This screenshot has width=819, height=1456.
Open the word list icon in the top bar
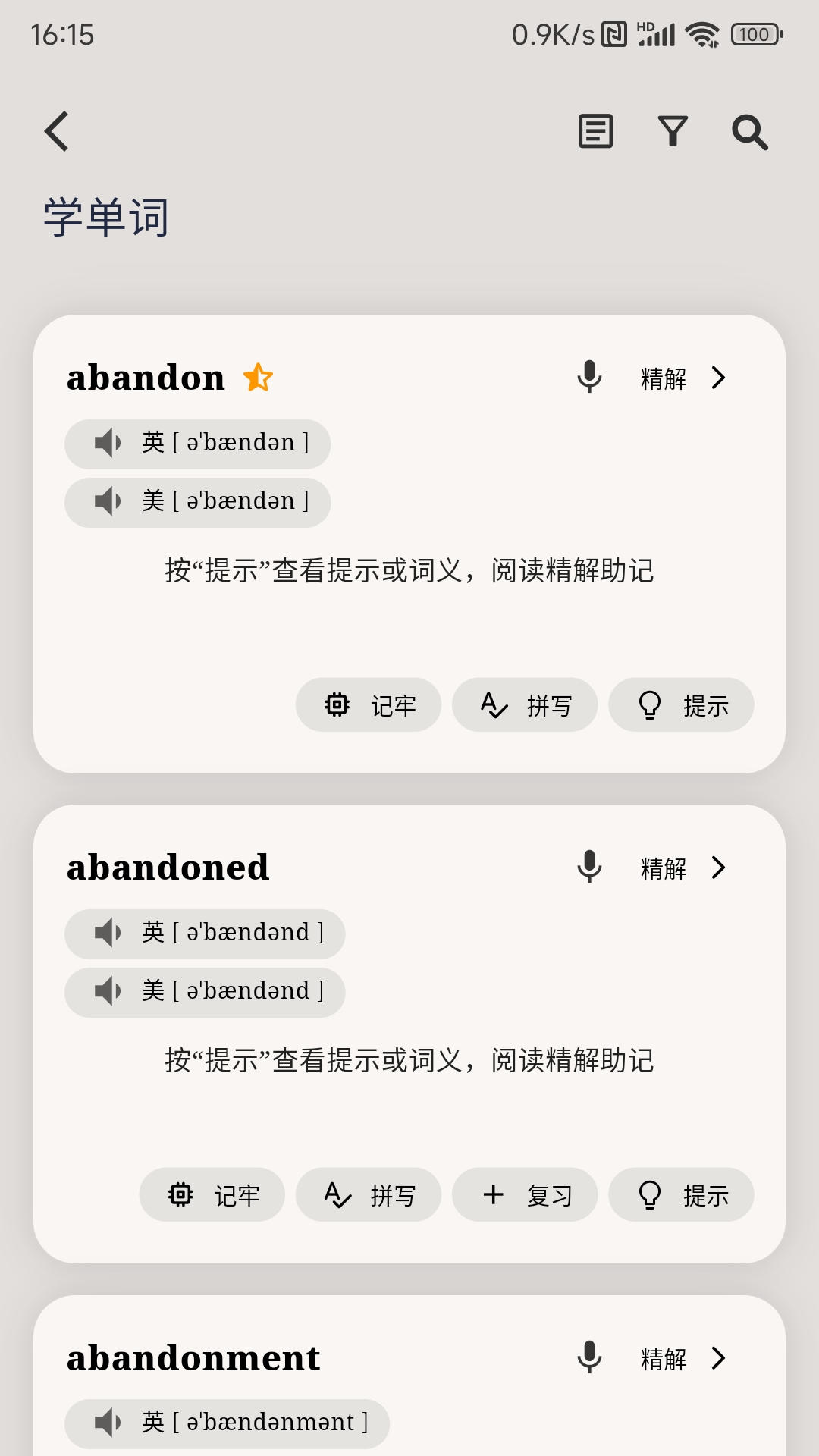click(x=595, y=131)
